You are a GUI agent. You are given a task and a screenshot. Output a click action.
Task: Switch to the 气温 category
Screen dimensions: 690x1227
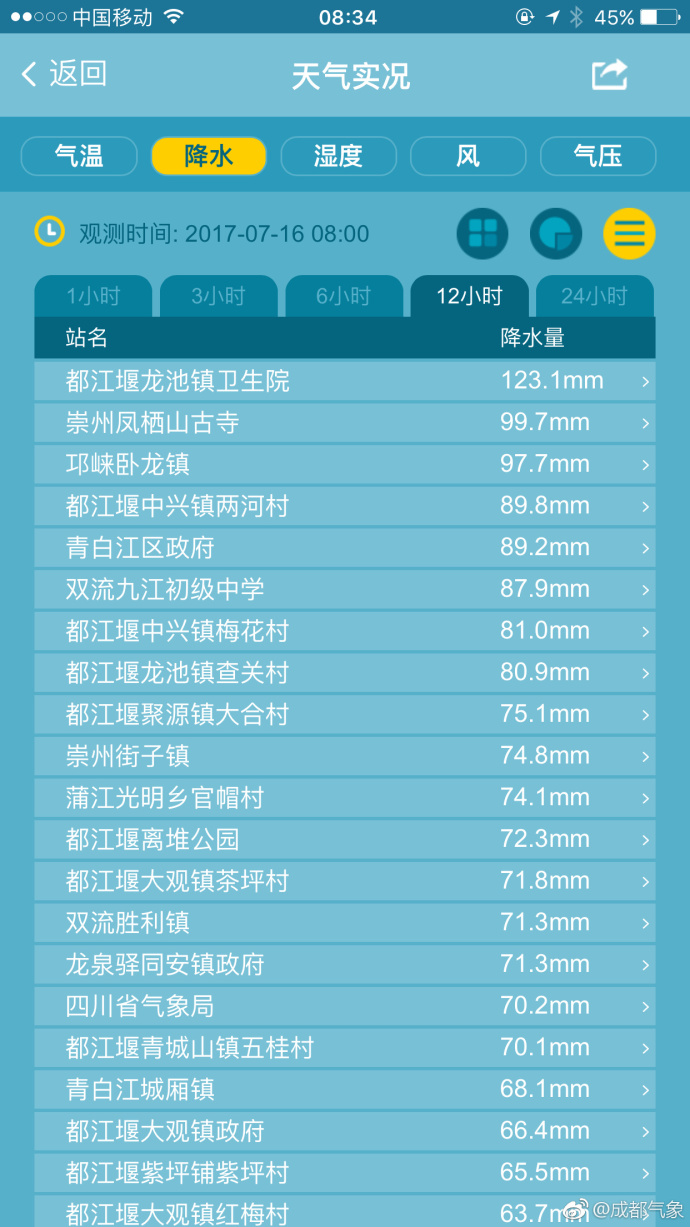pyautogui.click(x=79, y=156)
